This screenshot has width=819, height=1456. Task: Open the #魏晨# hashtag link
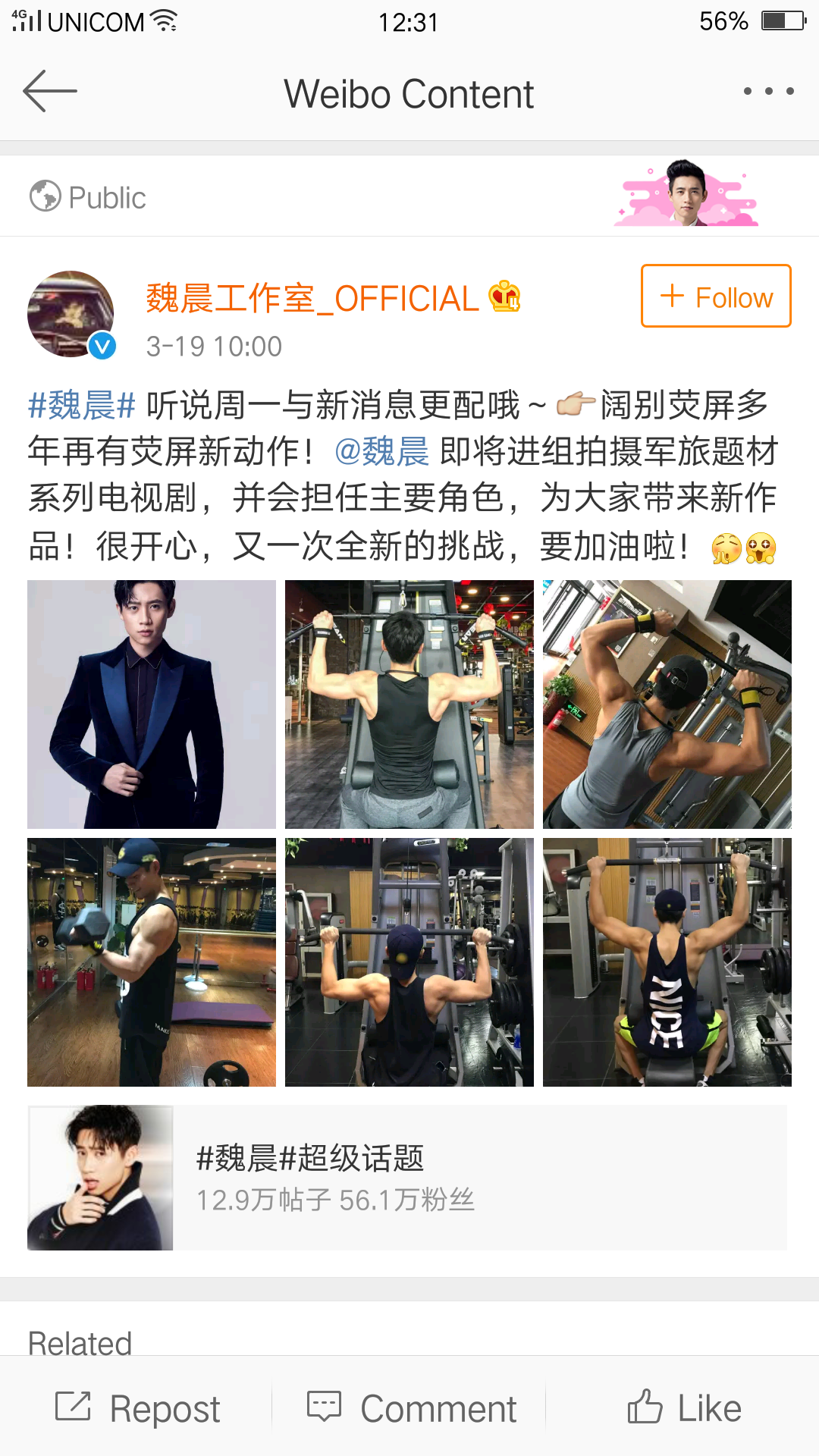click(x=81, y=406)
